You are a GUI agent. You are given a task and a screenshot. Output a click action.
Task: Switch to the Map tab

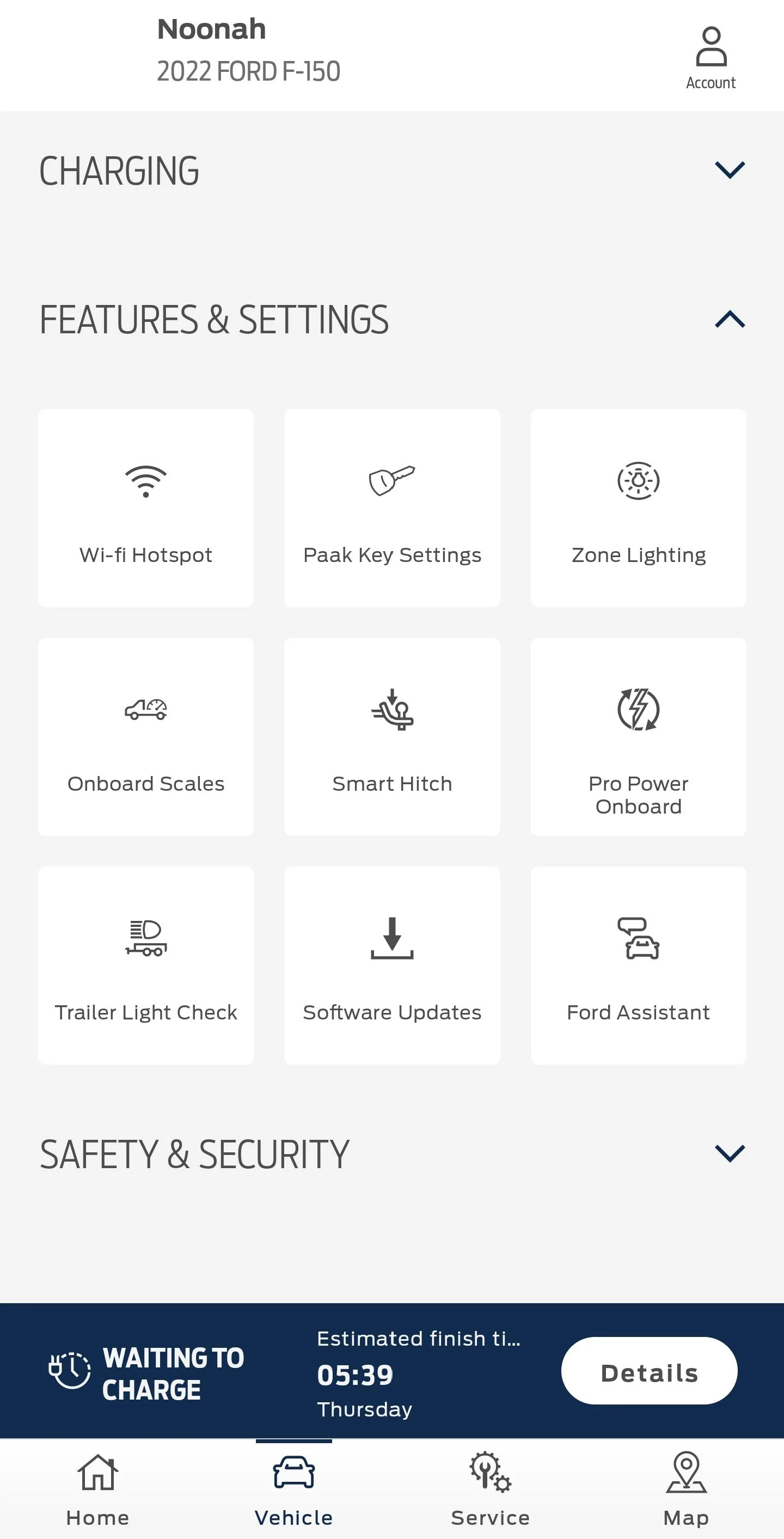pyautogui.click(x=686, y=1489)
